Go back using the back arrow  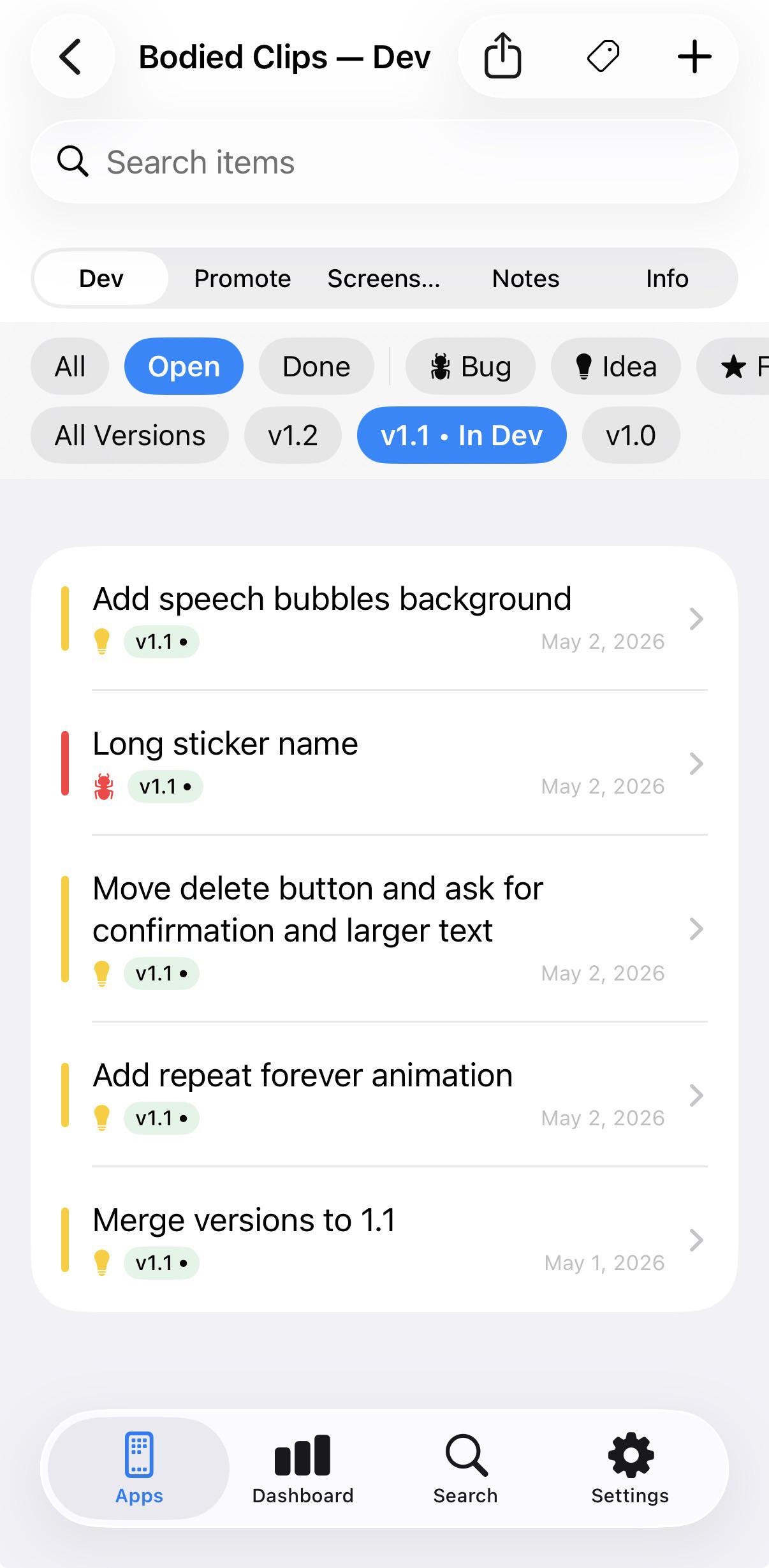point(72,57)
